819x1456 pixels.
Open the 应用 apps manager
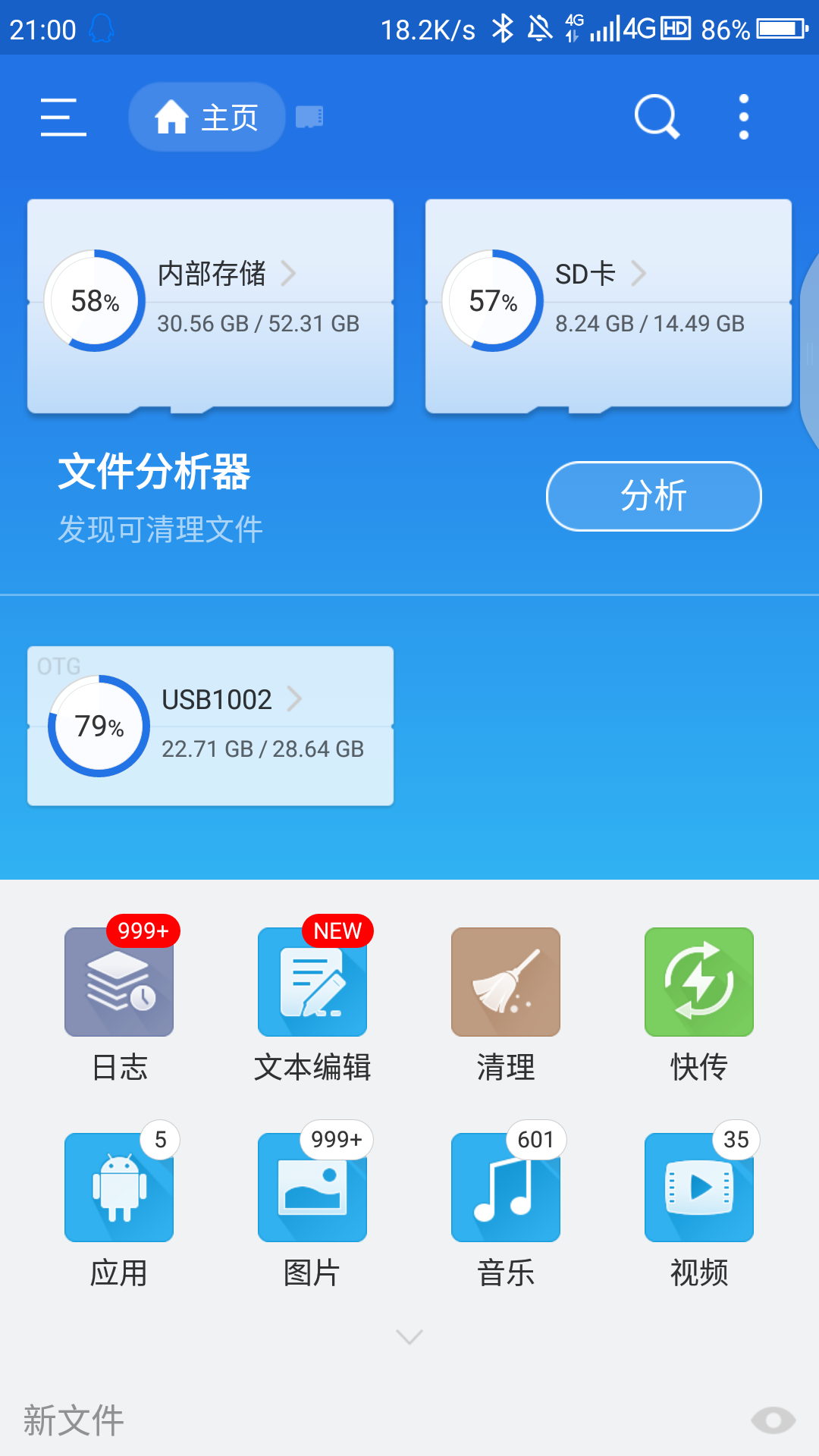119,1187
